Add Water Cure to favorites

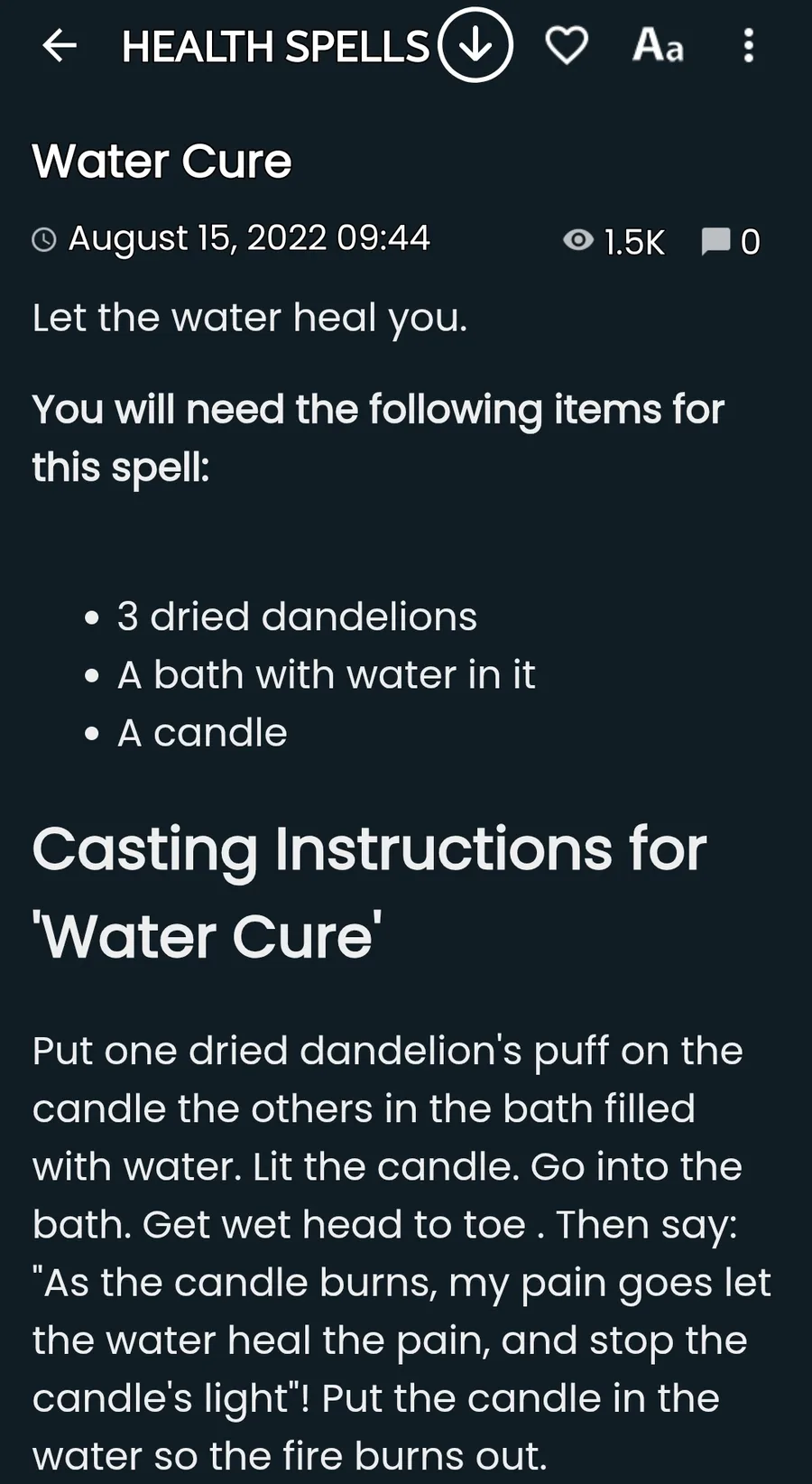pos(567,45)
